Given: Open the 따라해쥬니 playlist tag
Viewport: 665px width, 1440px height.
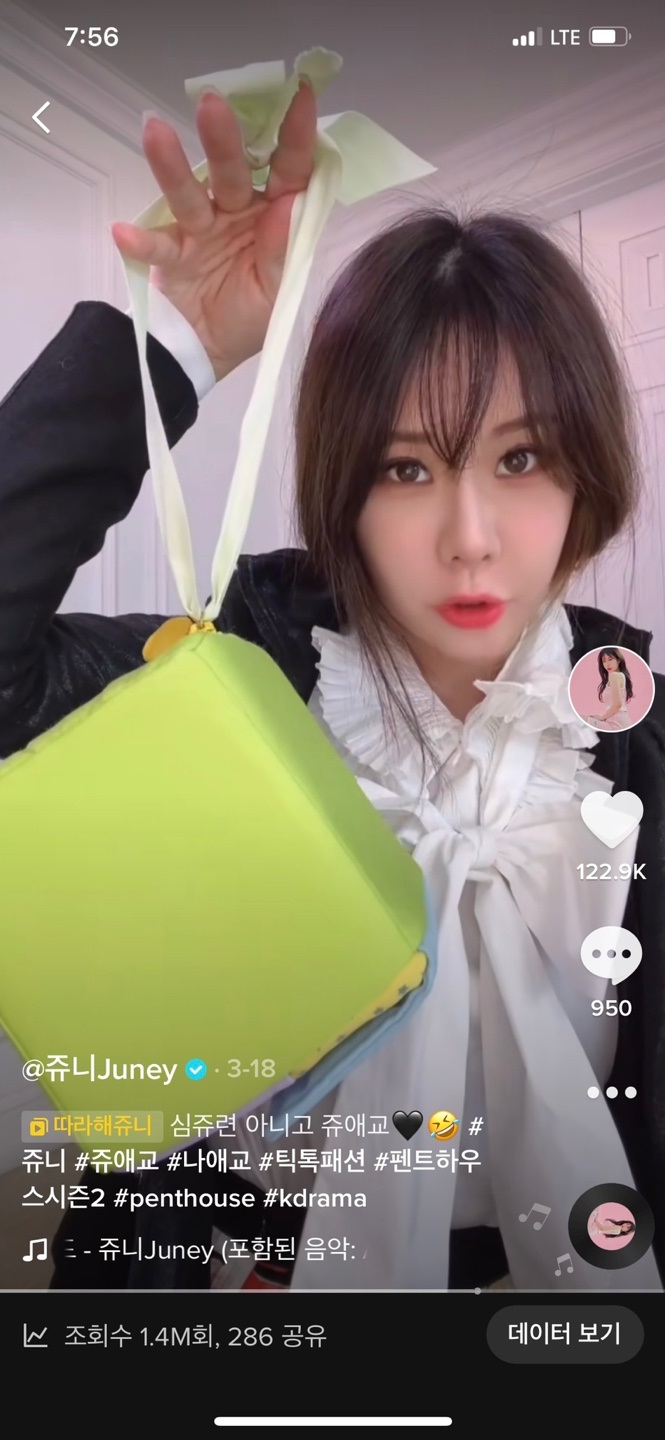Looking at the screenshot, I should tap(92, 1127).
